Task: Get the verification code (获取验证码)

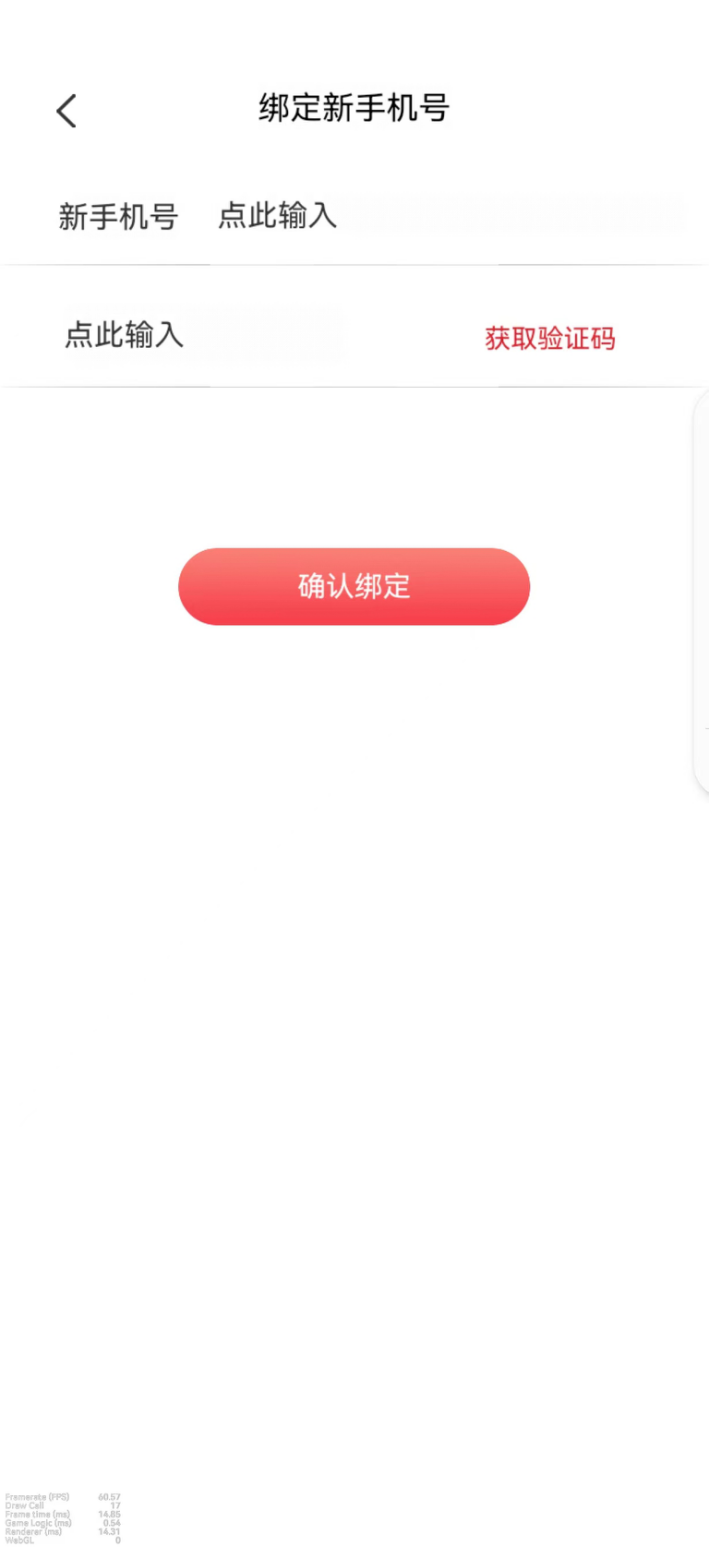Action: [549, 339]
